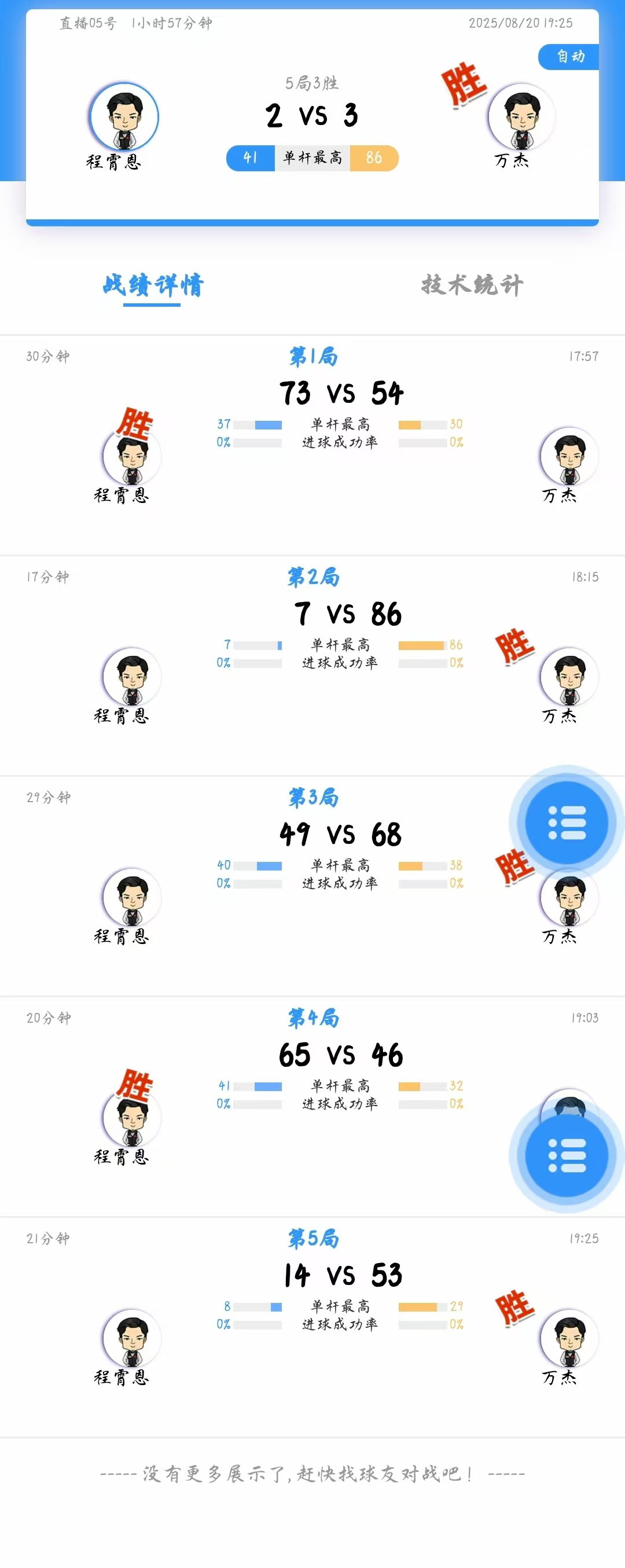Select the 战绩详情 tab
The width and height of the screenshot is (625, 1568).
tap(153, 285)
